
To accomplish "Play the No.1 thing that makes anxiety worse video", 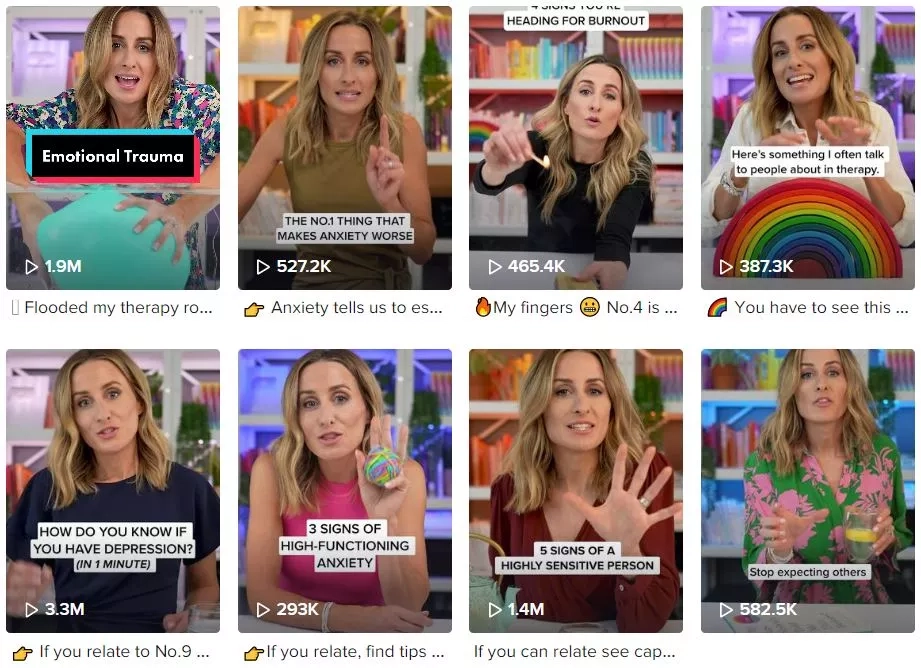I will point(345,148).
